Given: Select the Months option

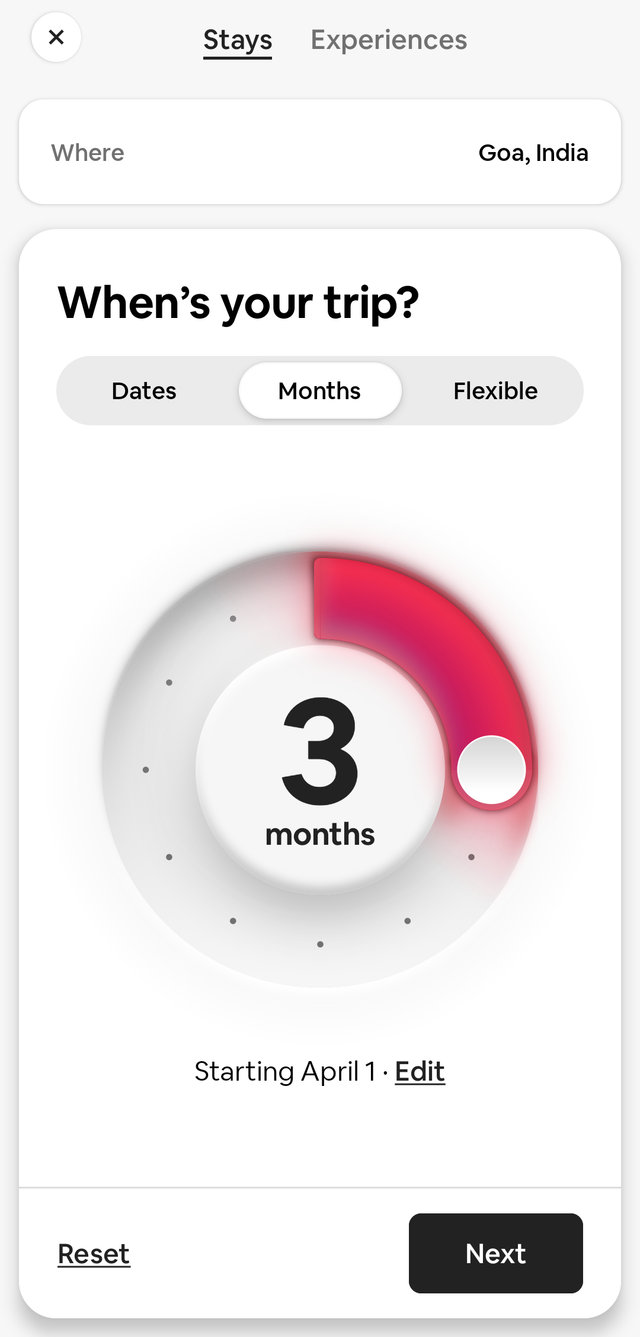Looking at the screenshot, I should tap(320, 391).
